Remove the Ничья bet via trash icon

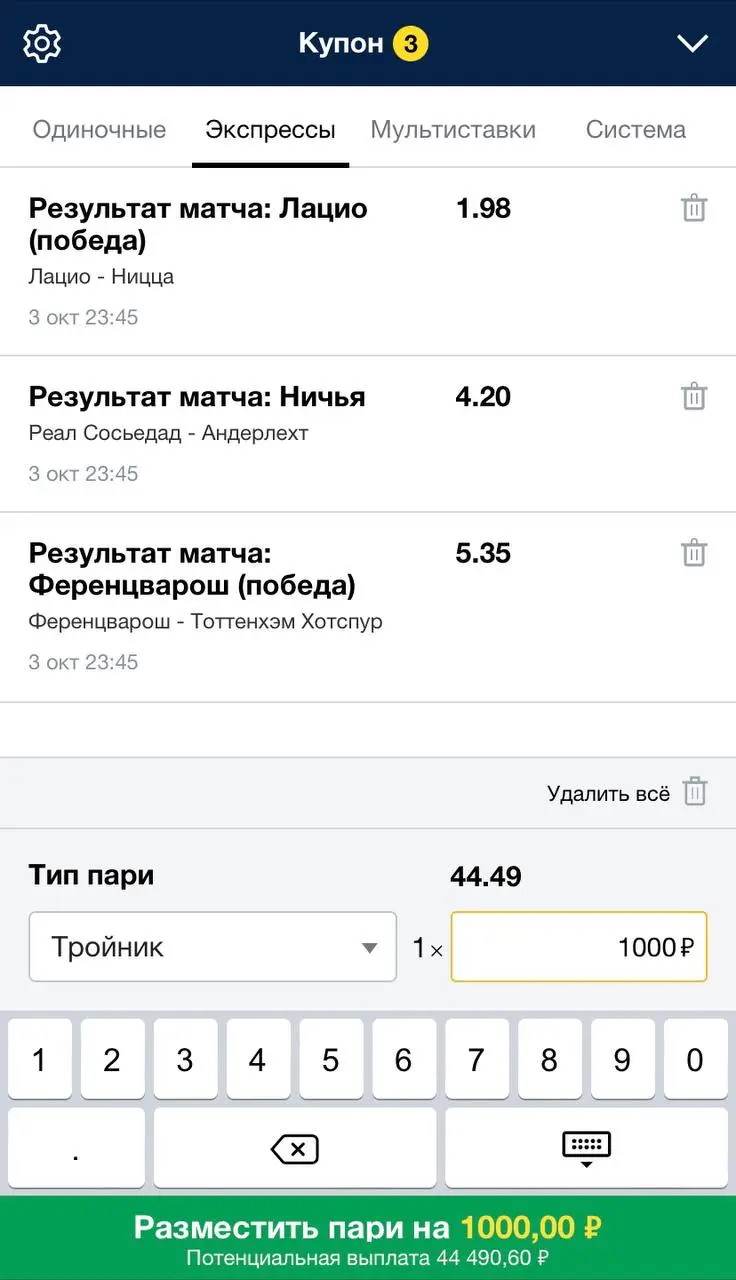pos(694,396)
